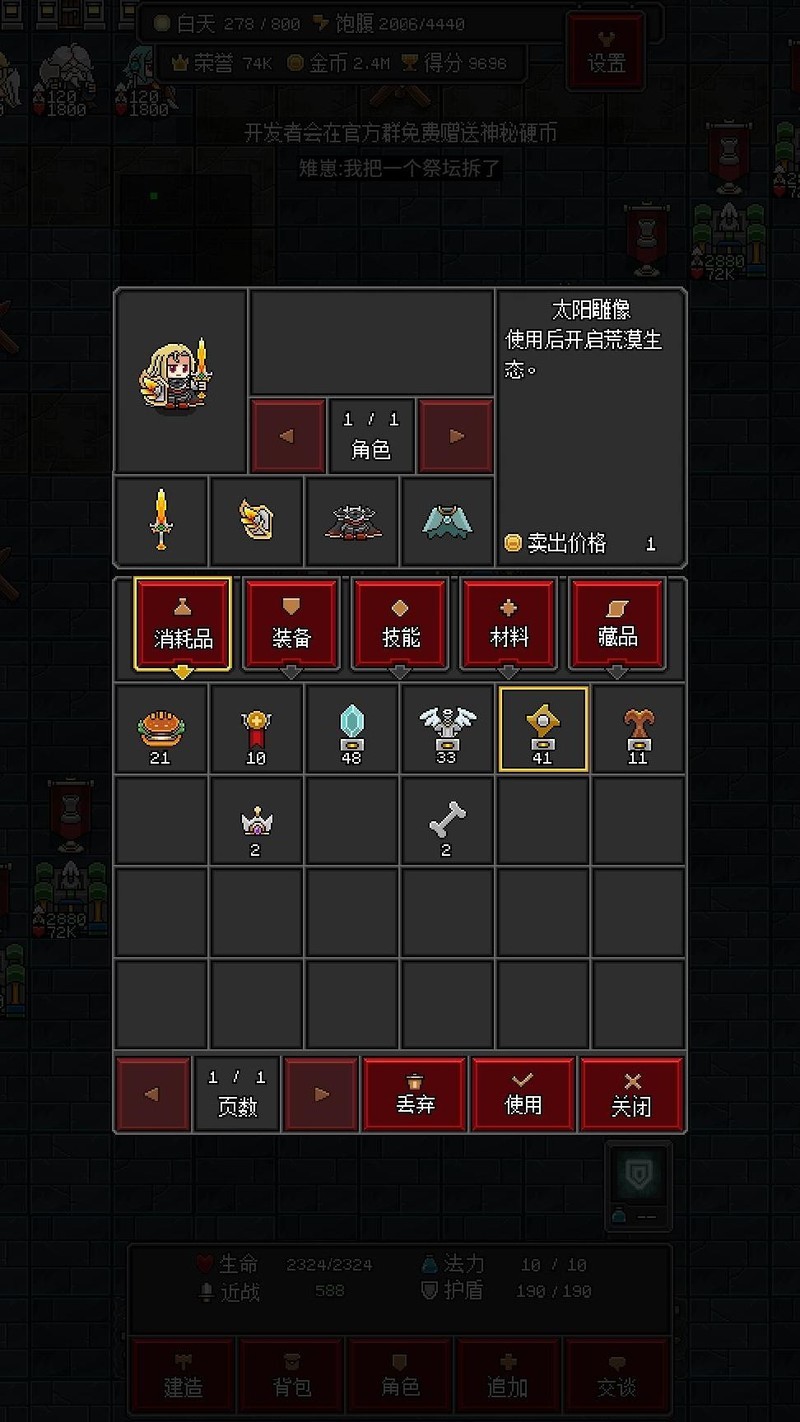This screenshot has width=800, height=1422.
Task: Go to next inventory page
Action: [321, 1094]
